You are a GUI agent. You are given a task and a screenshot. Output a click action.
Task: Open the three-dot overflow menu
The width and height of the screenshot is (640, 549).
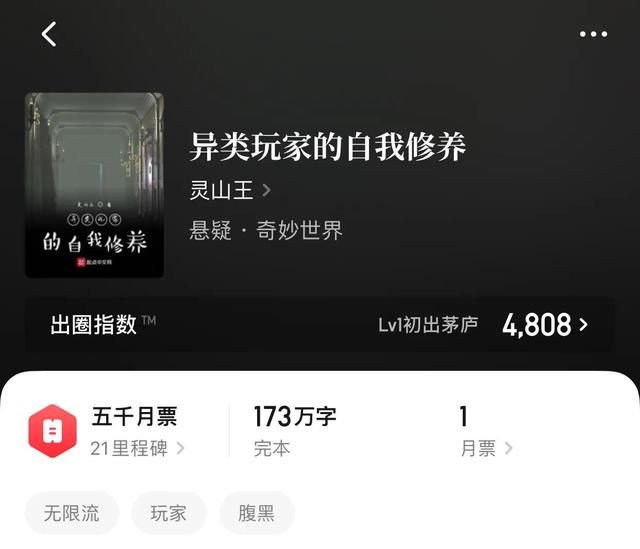(x=593, y=34)
